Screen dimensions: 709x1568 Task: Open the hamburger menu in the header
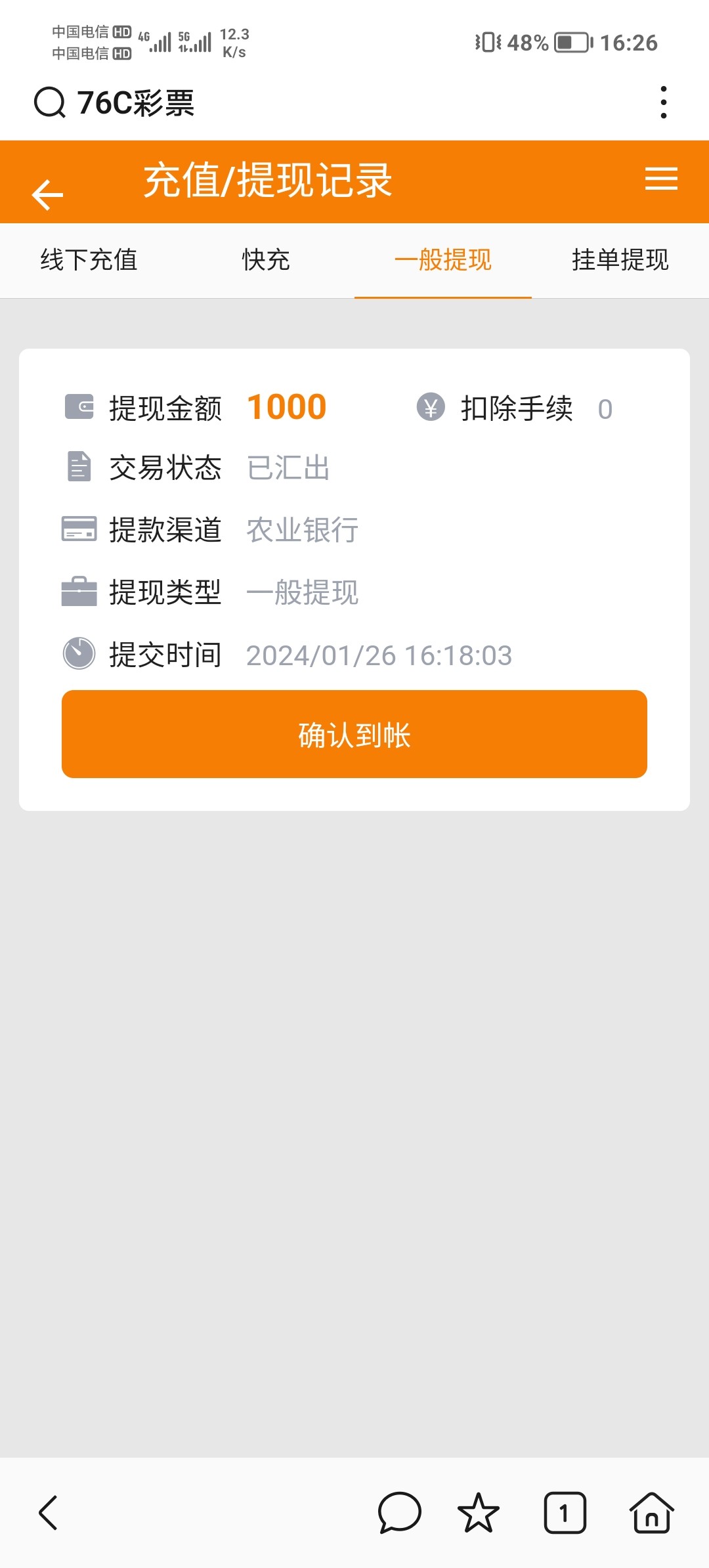[x=661, y=179]
